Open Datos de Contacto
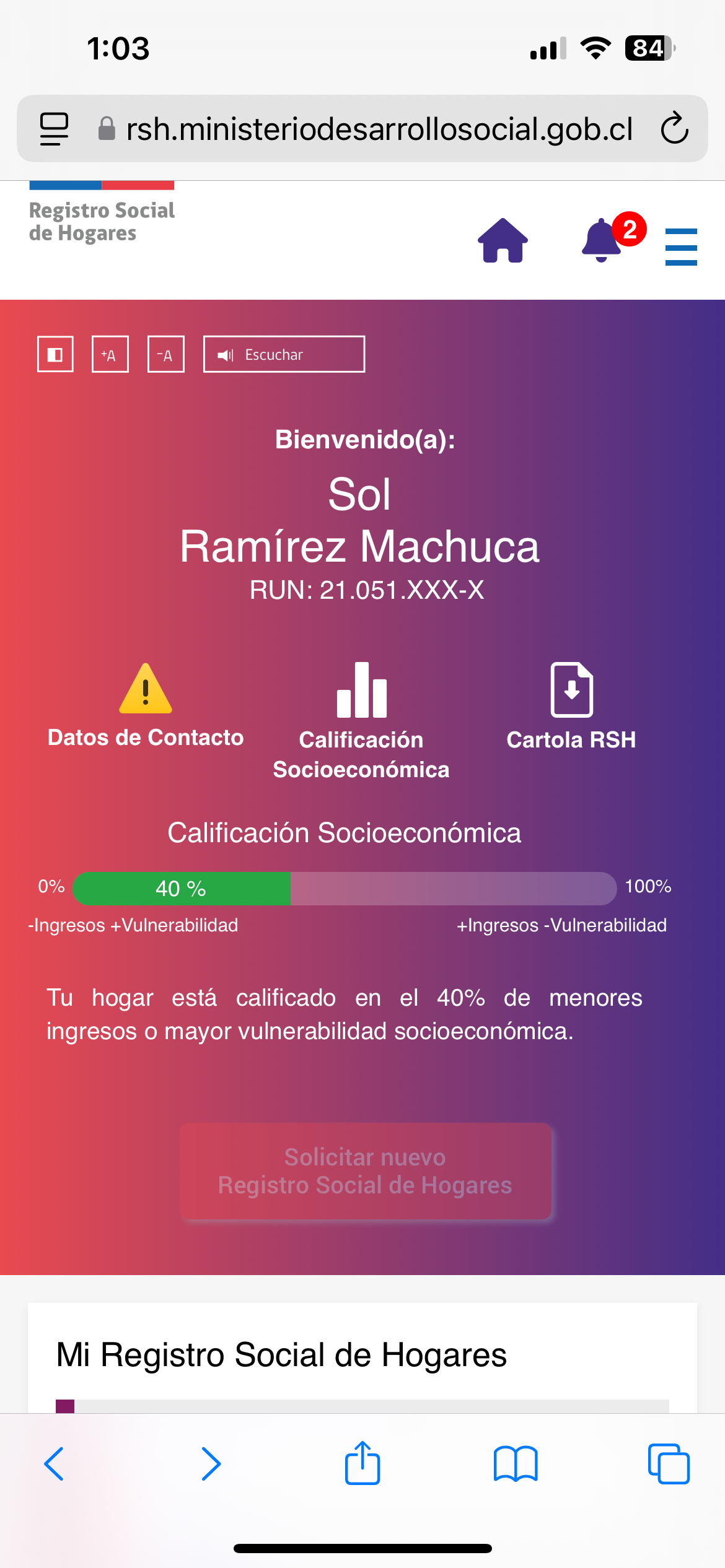The height and width of the screenshot is (1568, 725). pyautogui.click(x=146, y=706)
